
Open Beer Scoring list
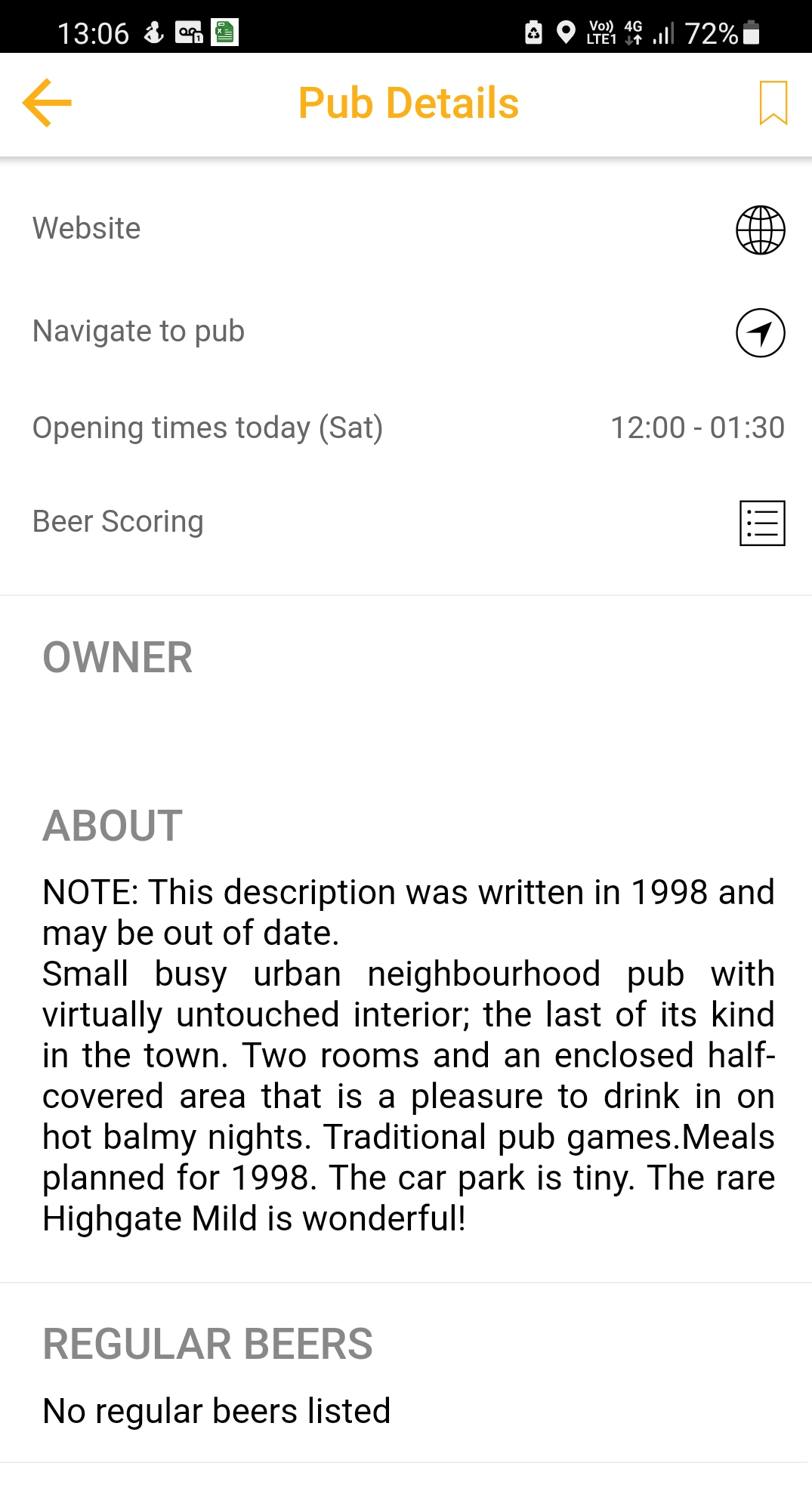coord(761,523)
